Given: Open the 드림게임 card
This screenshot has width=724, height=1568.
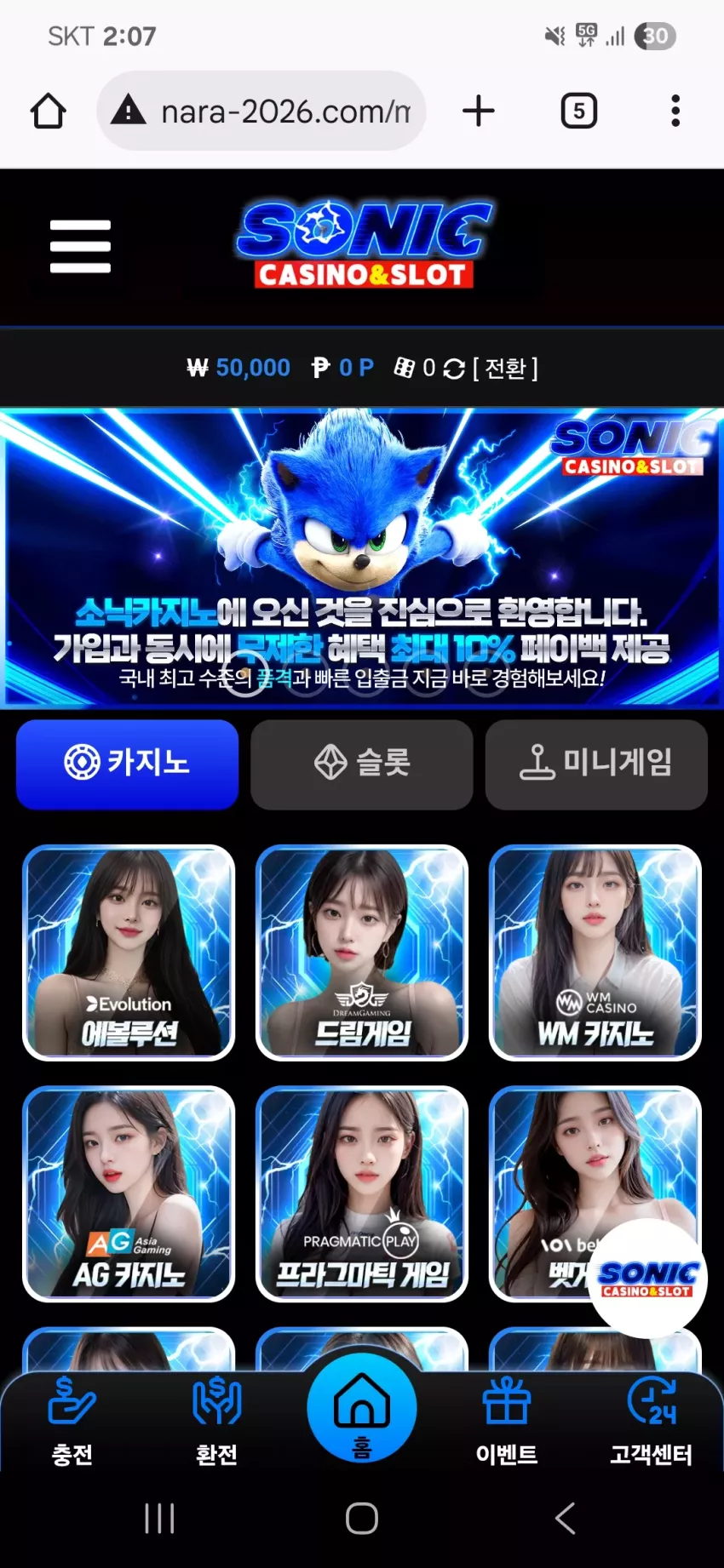Looking at the screenshot, I should 362,953.
